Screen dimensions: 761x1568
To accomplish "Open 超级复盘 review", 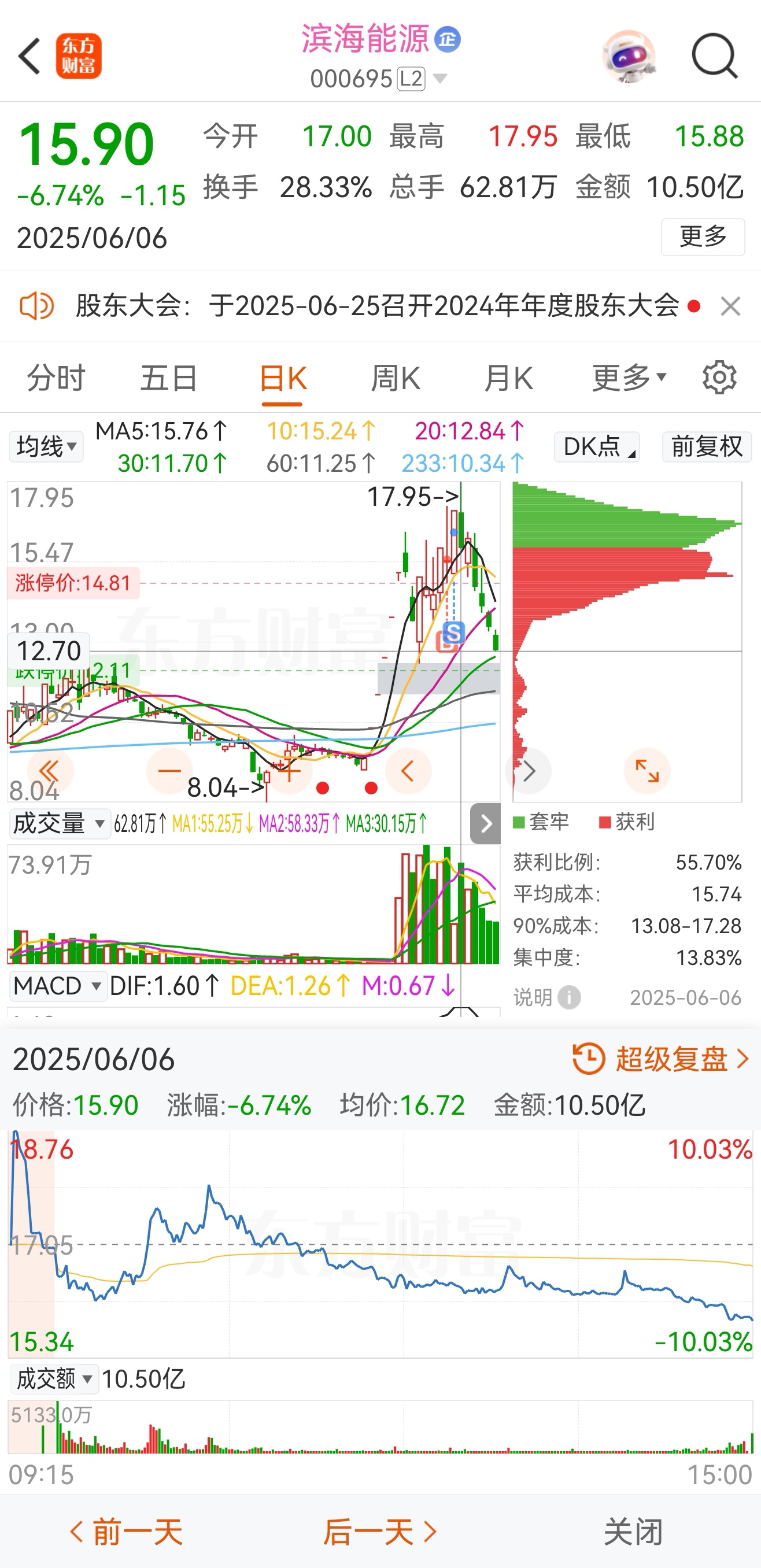I will (660, 1059).
